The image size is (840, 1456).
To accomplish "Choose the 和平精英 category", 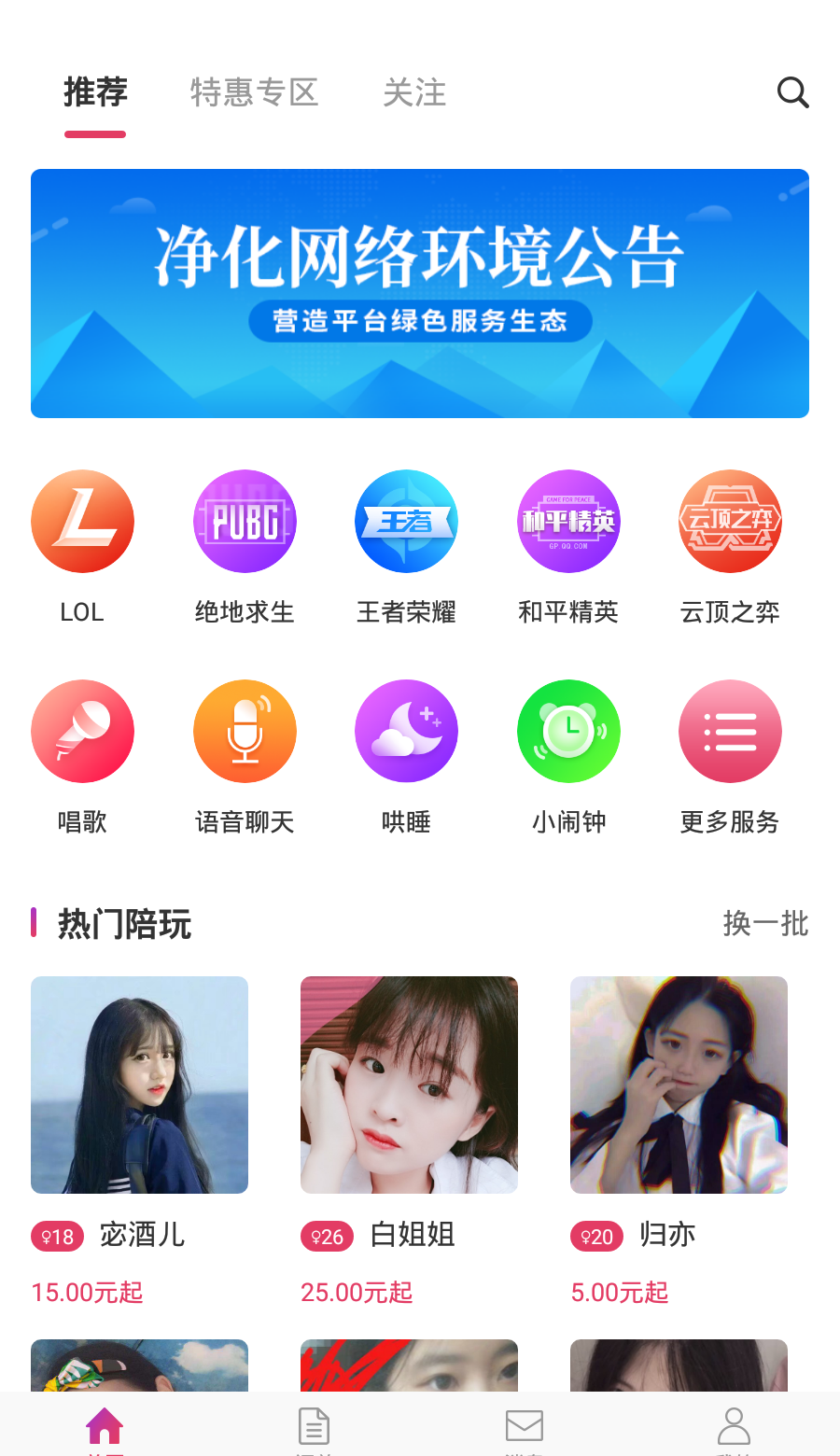I will click(568, 521).
